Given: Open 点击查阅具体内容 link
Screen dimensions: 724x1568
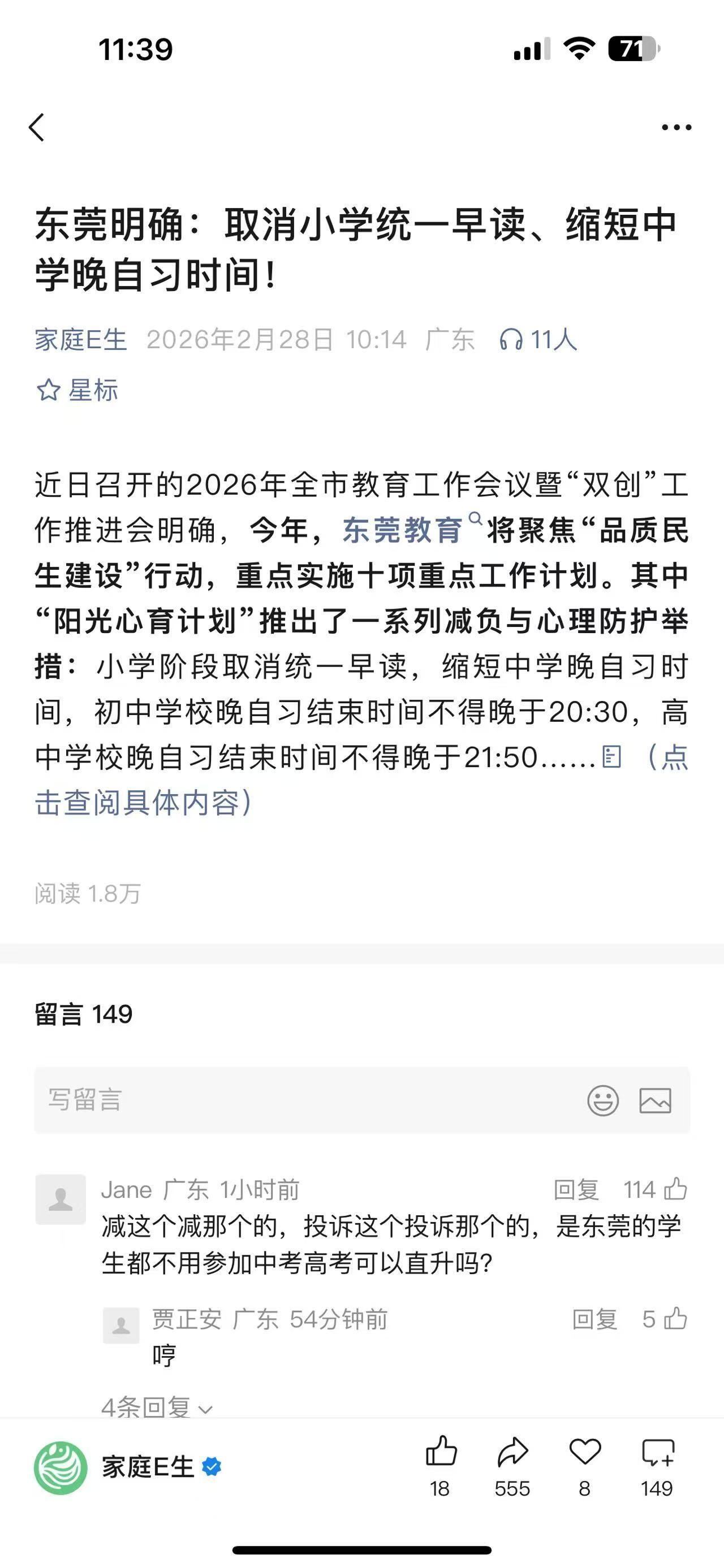Looking at the screenshot, I should 143,802.
